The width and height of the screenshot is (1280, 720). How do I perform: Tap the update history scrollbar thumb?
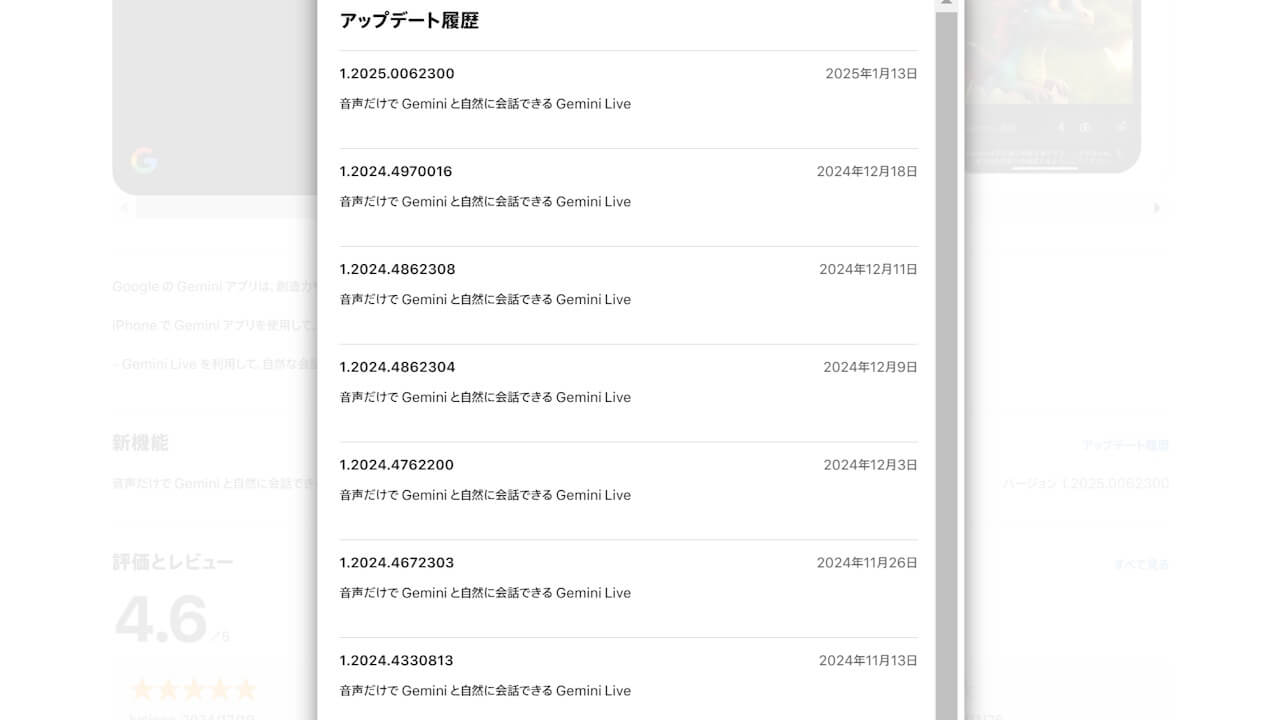946,360
